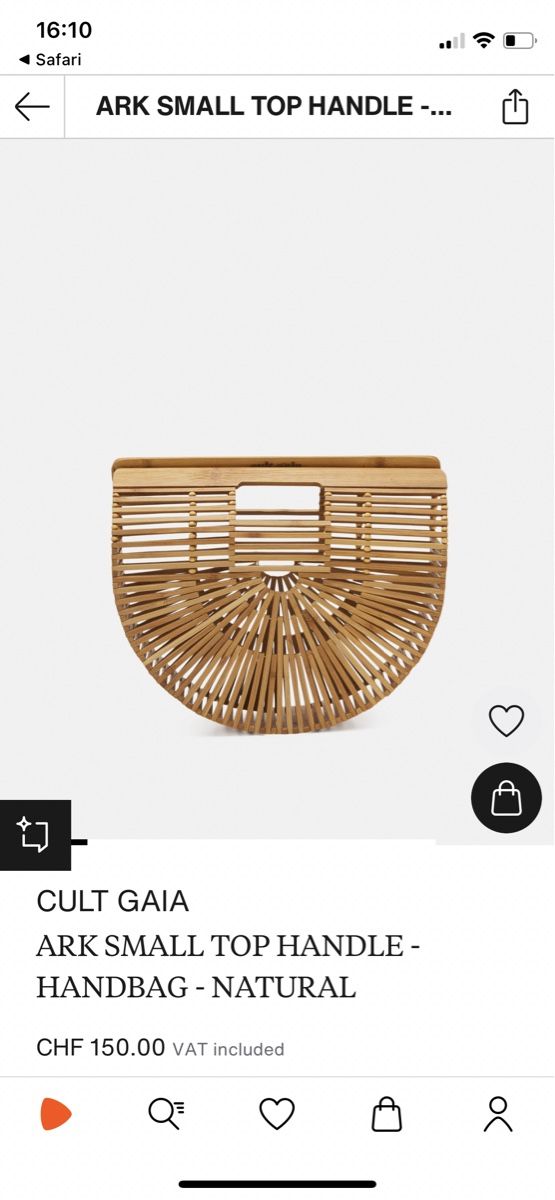The image size is (555, 1200).
Task: Open the black sparkle feedback widget
Action: point(35,835)
